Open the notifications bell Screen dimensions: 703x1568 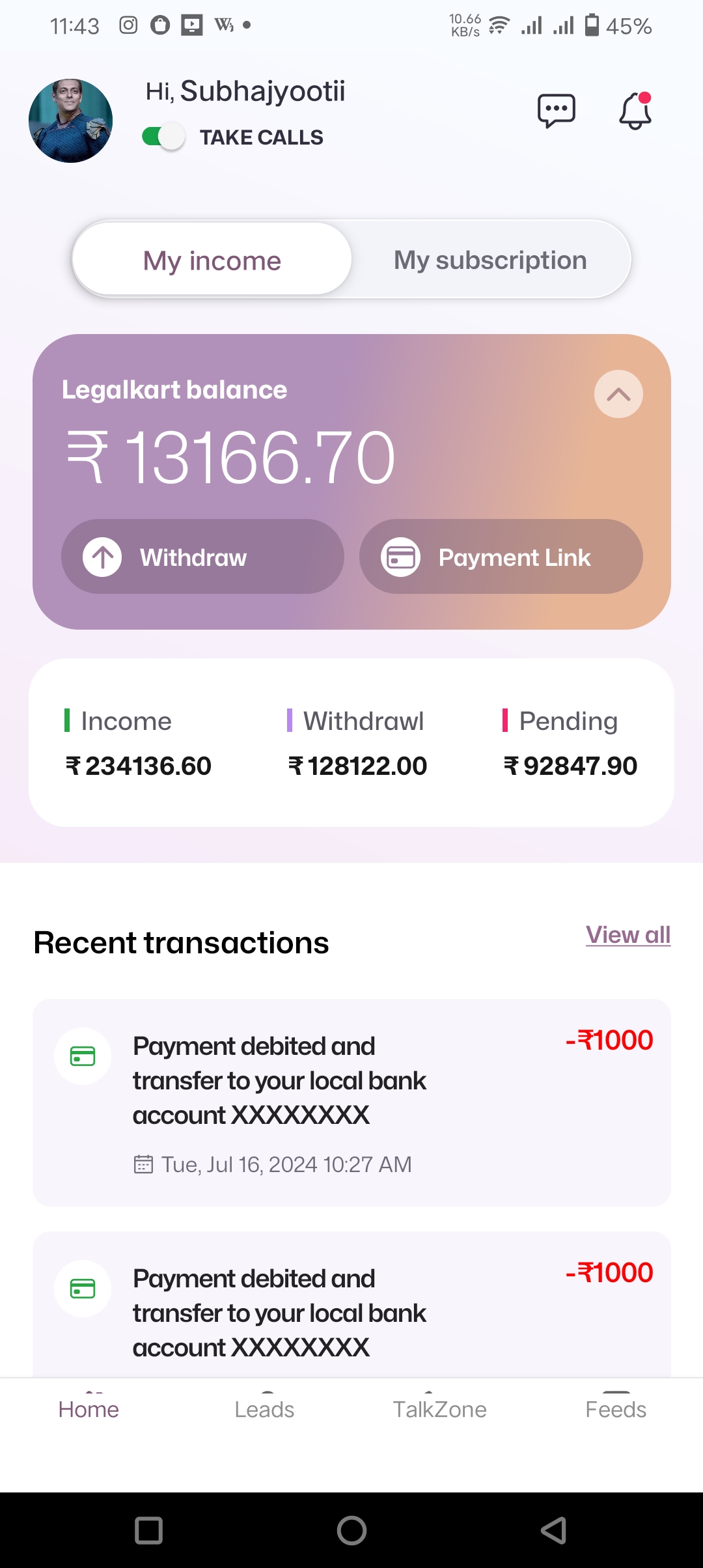click(635, 111)
